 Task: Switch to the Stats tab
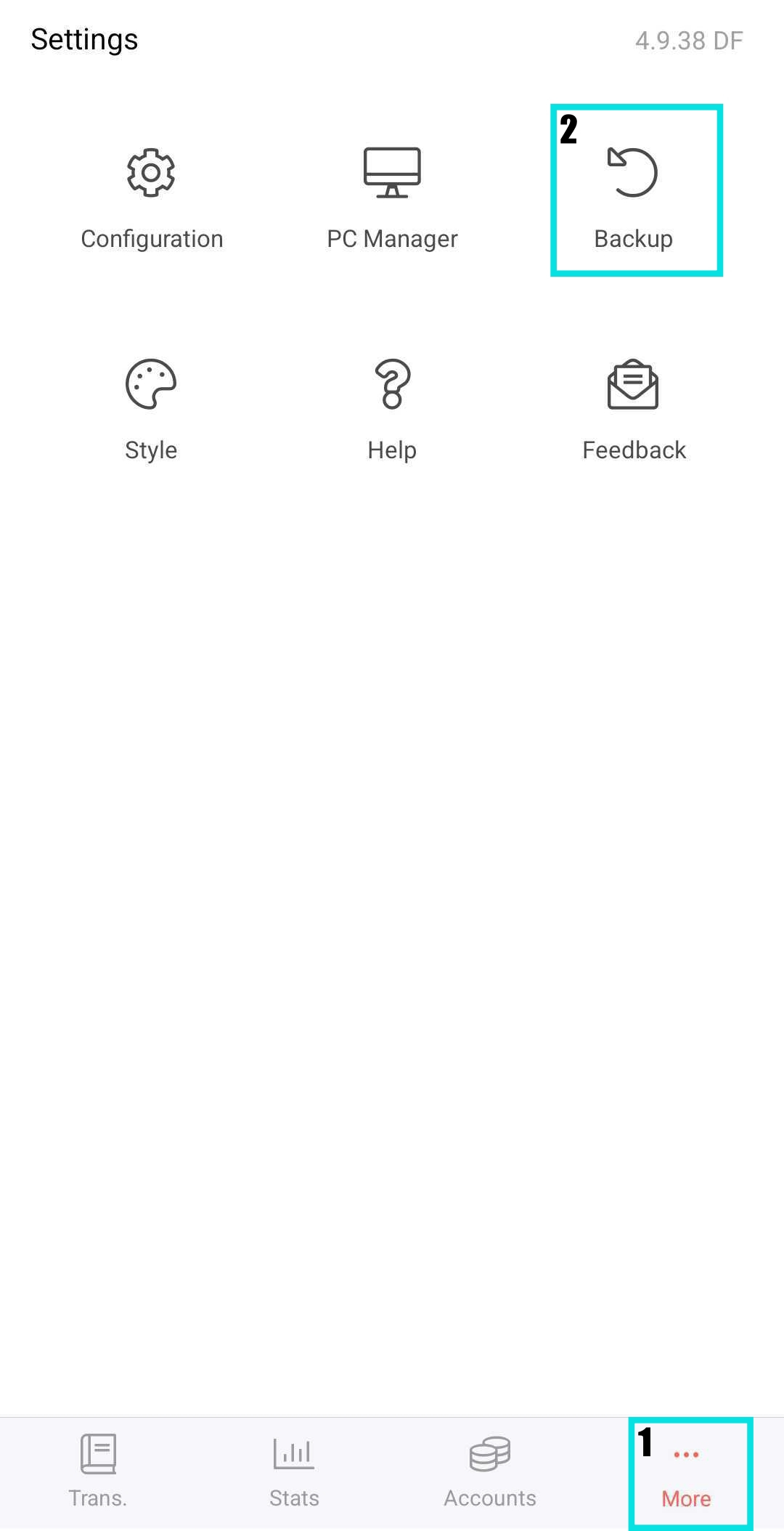point(294,1471)
